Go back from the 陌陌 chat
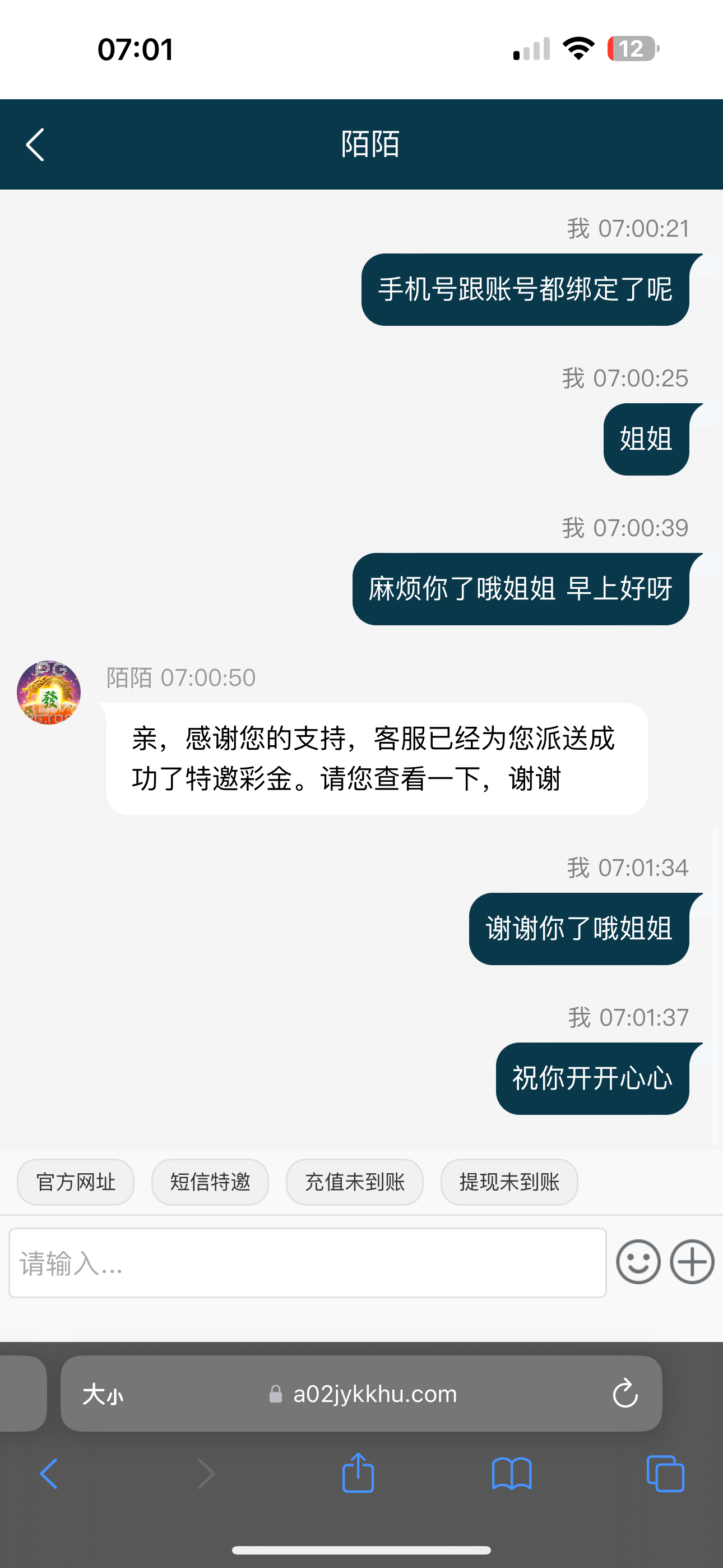The width and height of the screenshot is (723, 1568). click(35, 144)
